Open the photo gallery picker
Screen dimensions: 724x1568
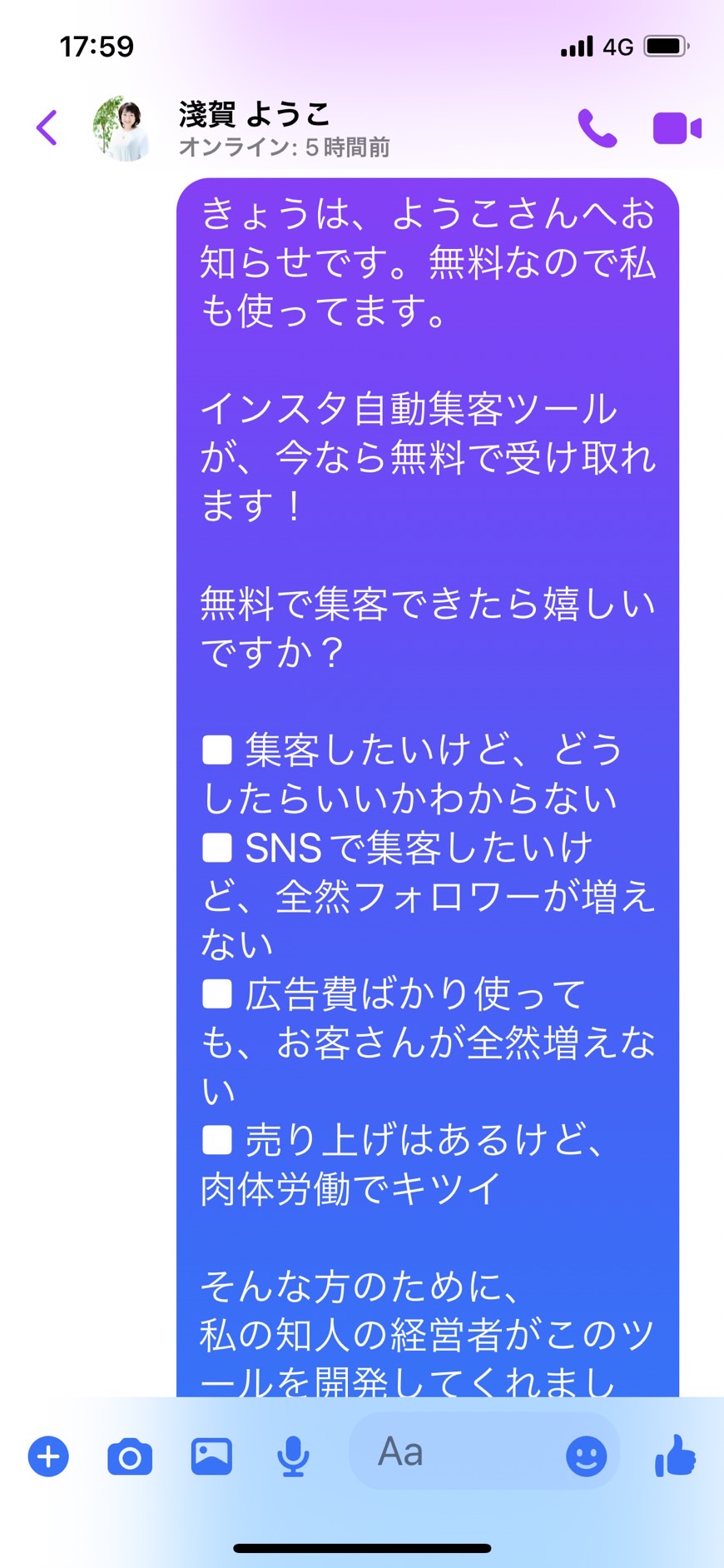point(211,1456)
